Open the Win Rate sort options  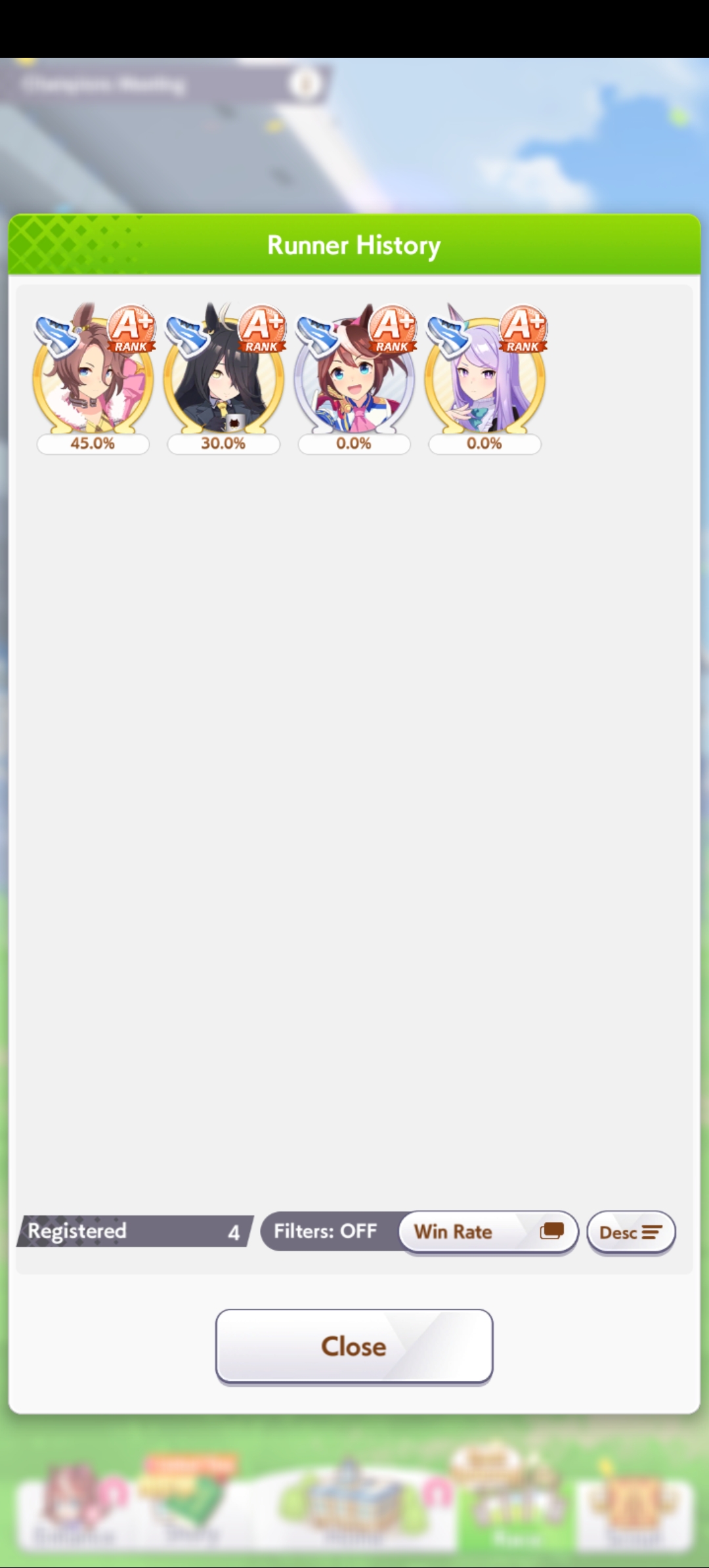(488, 1232)
